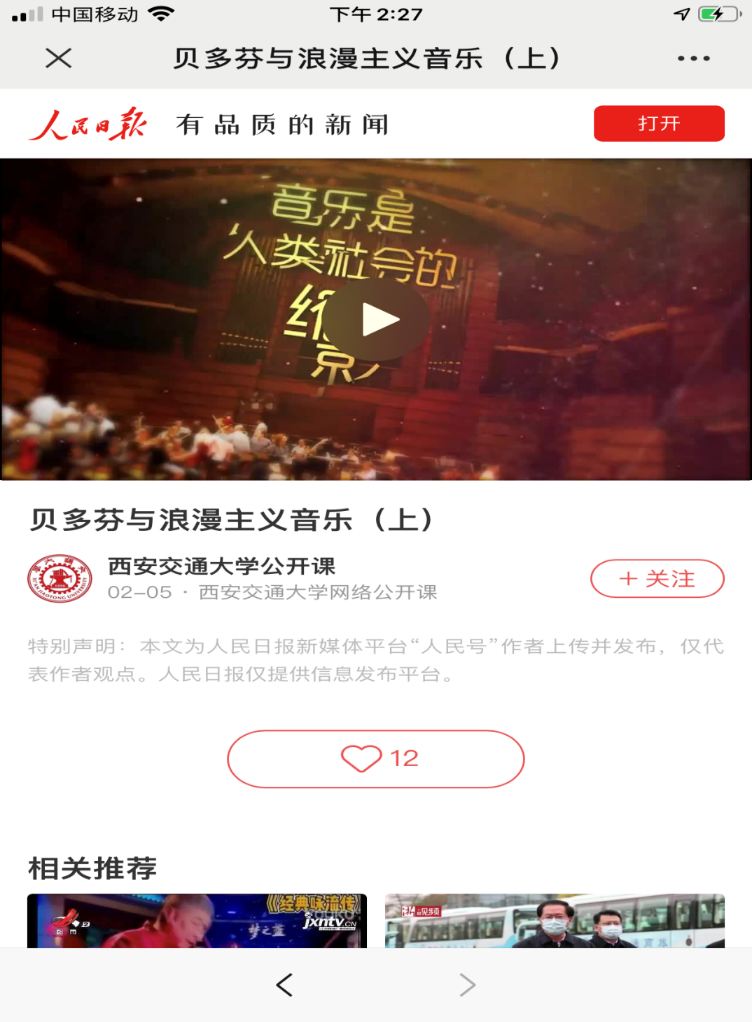Open the recommended video with masked men
752x1022 pixels.
tap(554, 920)
